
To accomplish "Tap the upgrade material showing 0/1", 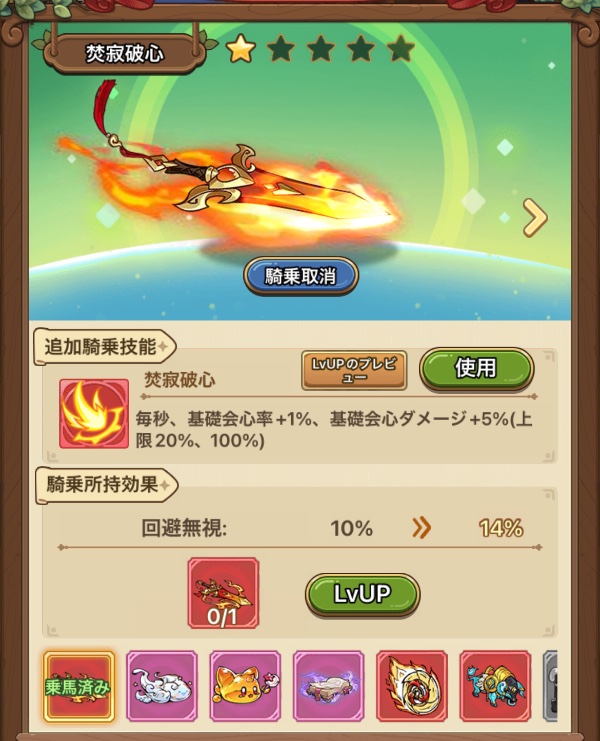I will [223, 593].
